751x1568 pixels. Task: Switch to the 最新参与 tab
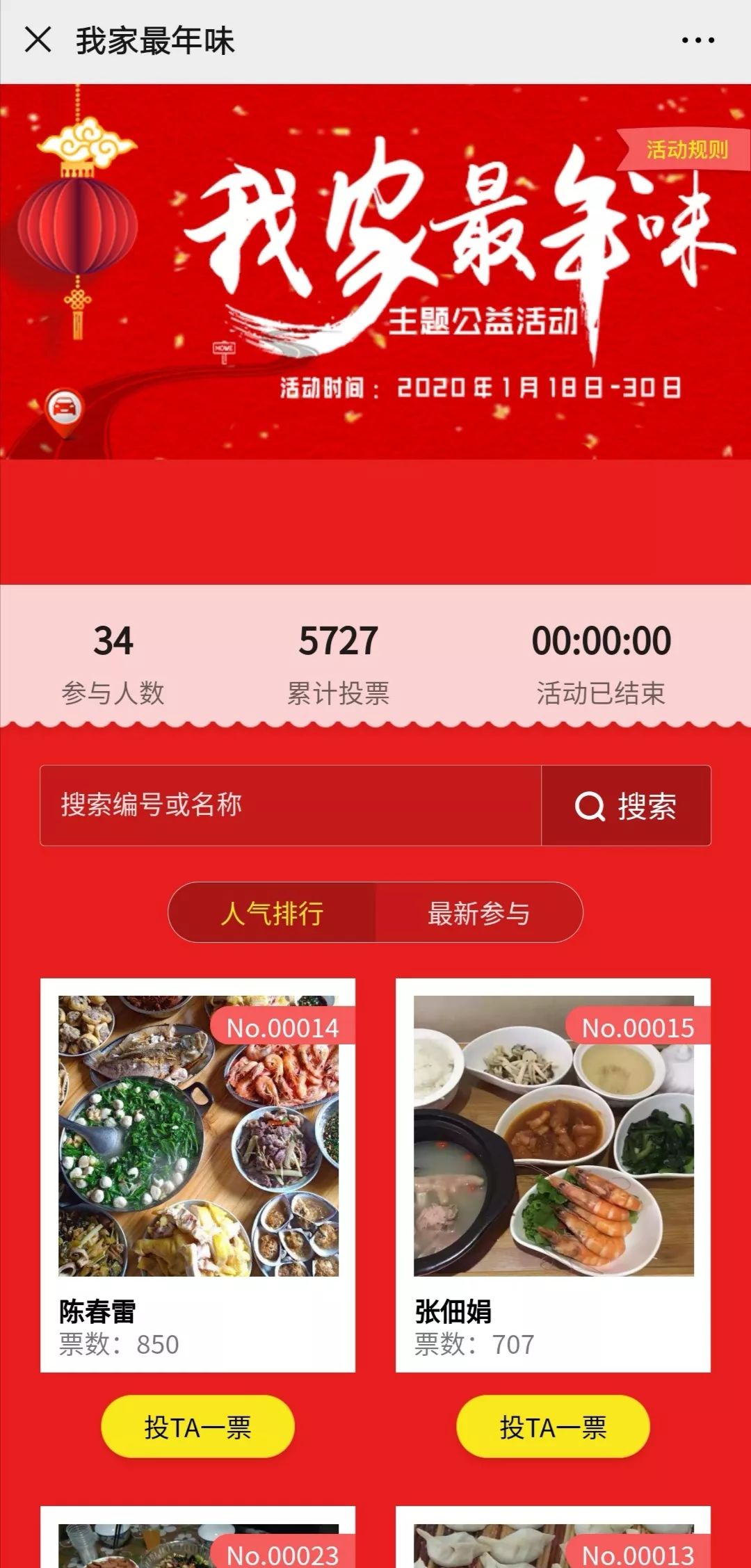point(478,913)
